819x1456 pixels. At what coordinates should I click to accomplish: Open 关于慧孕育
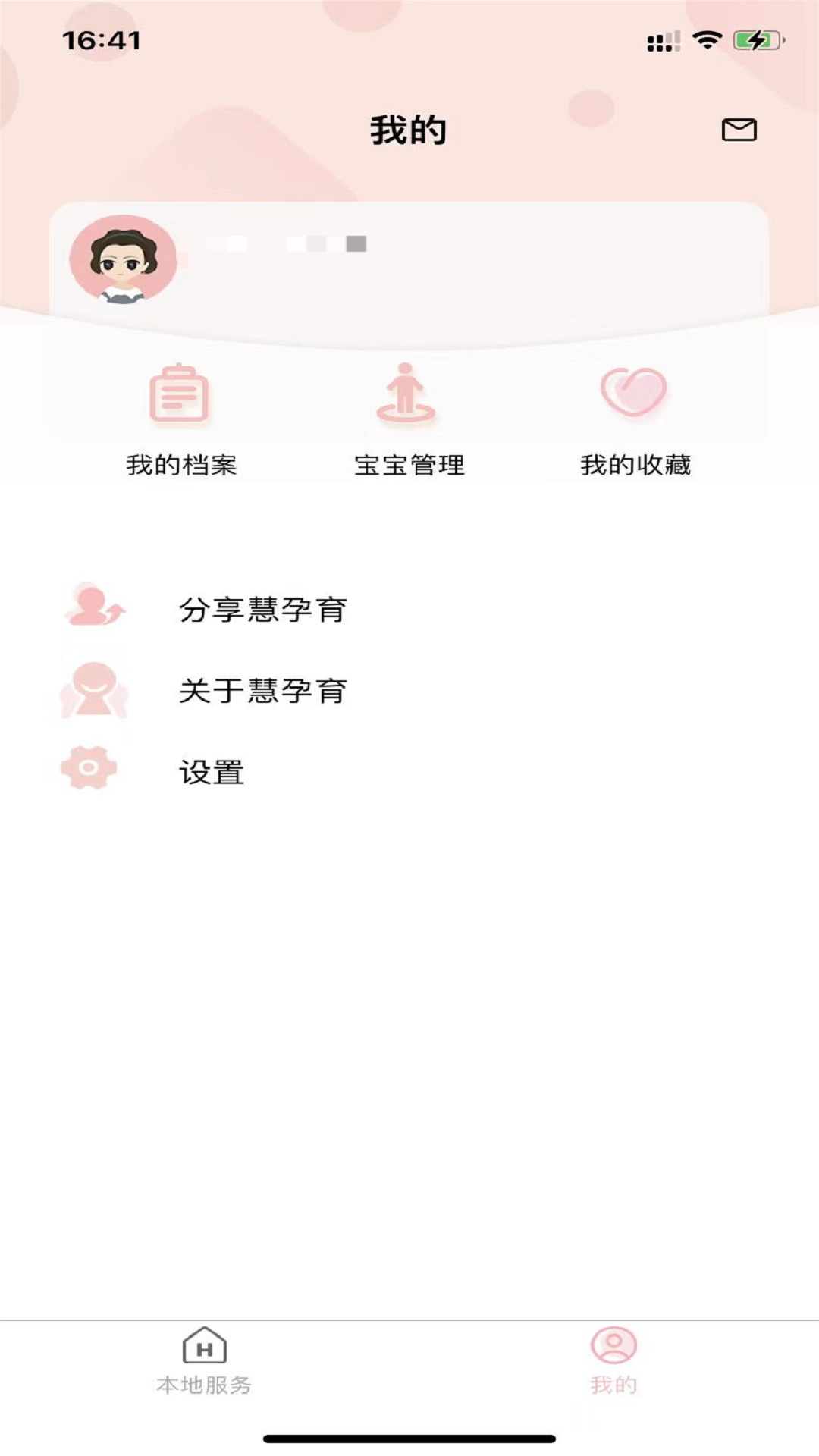tap(262, 691)
